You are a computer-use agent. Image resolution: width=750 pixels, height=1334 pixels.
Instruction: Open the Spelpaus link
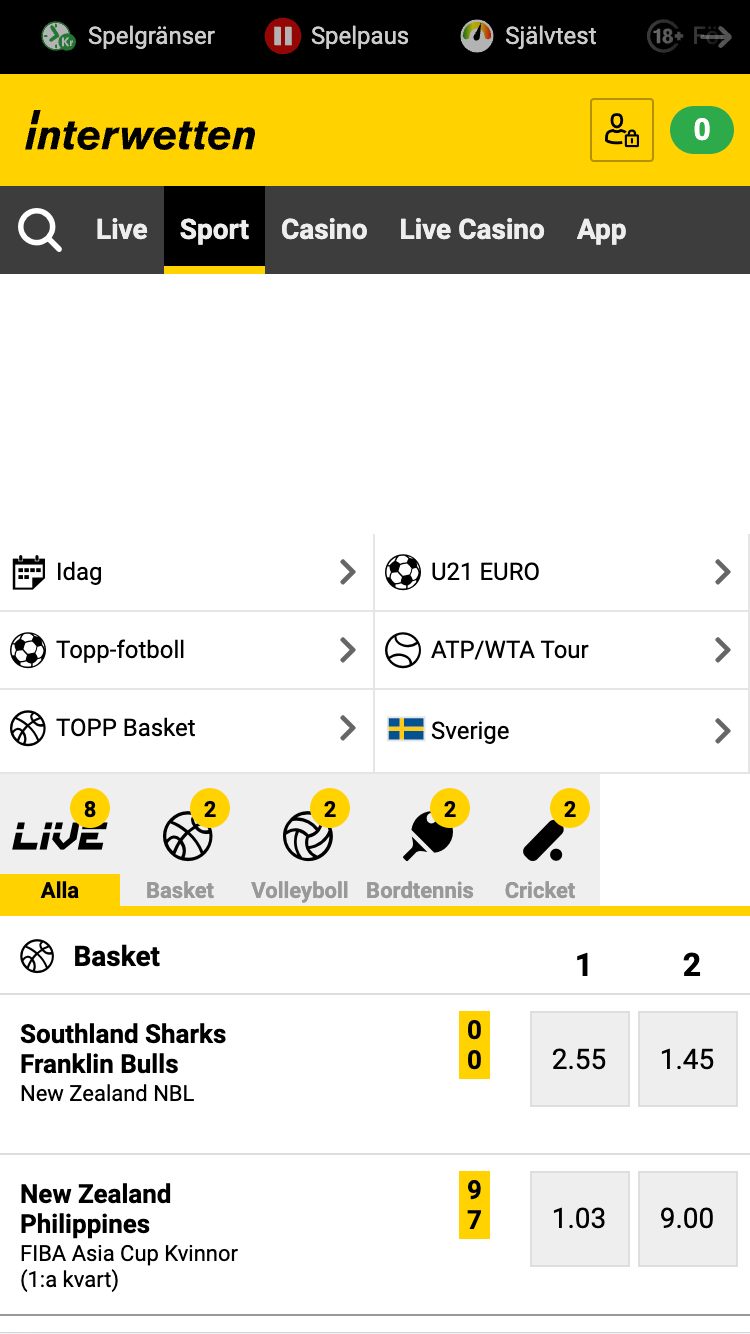(337, 37)
